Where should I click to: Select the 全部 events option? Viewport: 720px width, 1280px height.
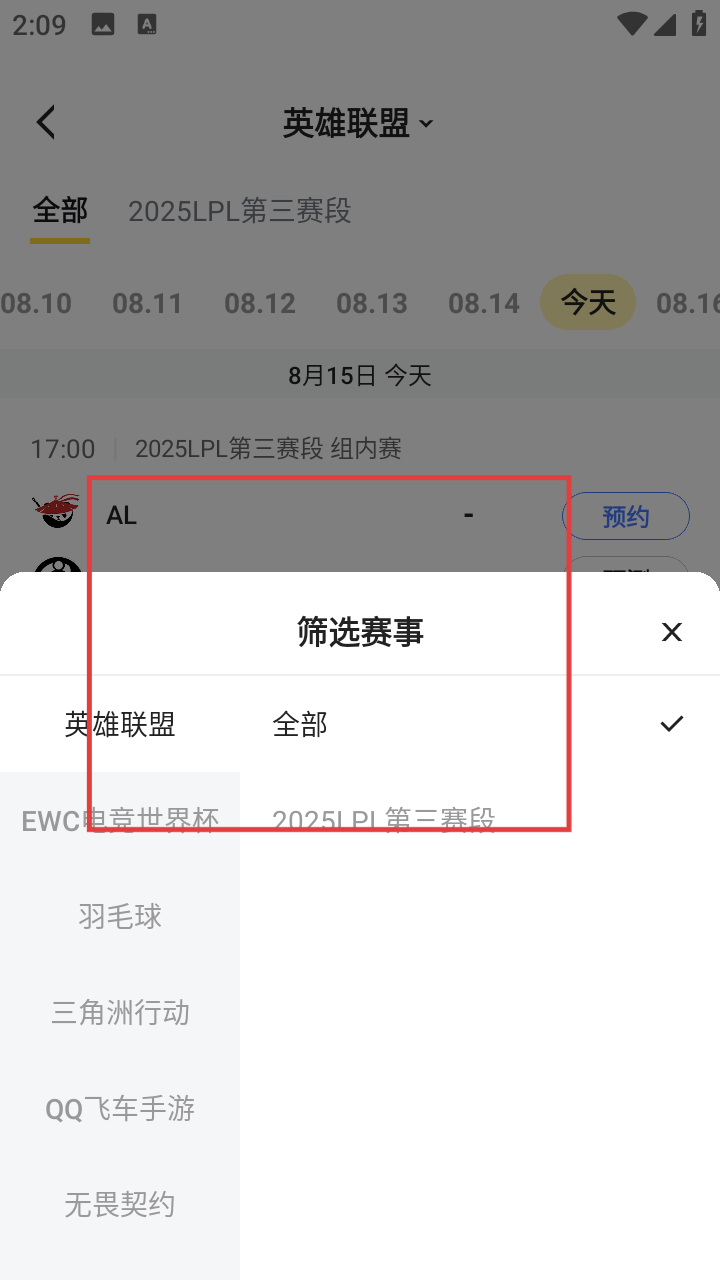[300, 724]
